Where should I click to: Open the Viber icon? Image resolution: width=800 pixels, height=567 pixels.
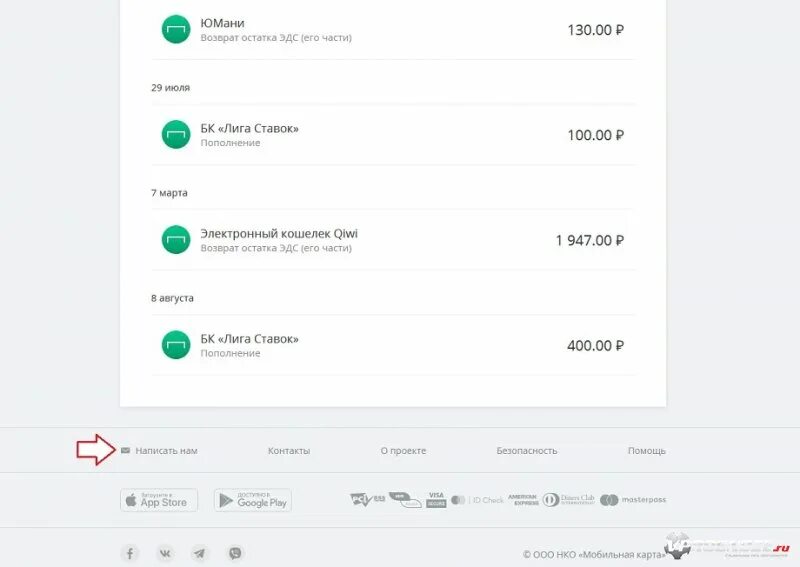click(x=235, y=553)
